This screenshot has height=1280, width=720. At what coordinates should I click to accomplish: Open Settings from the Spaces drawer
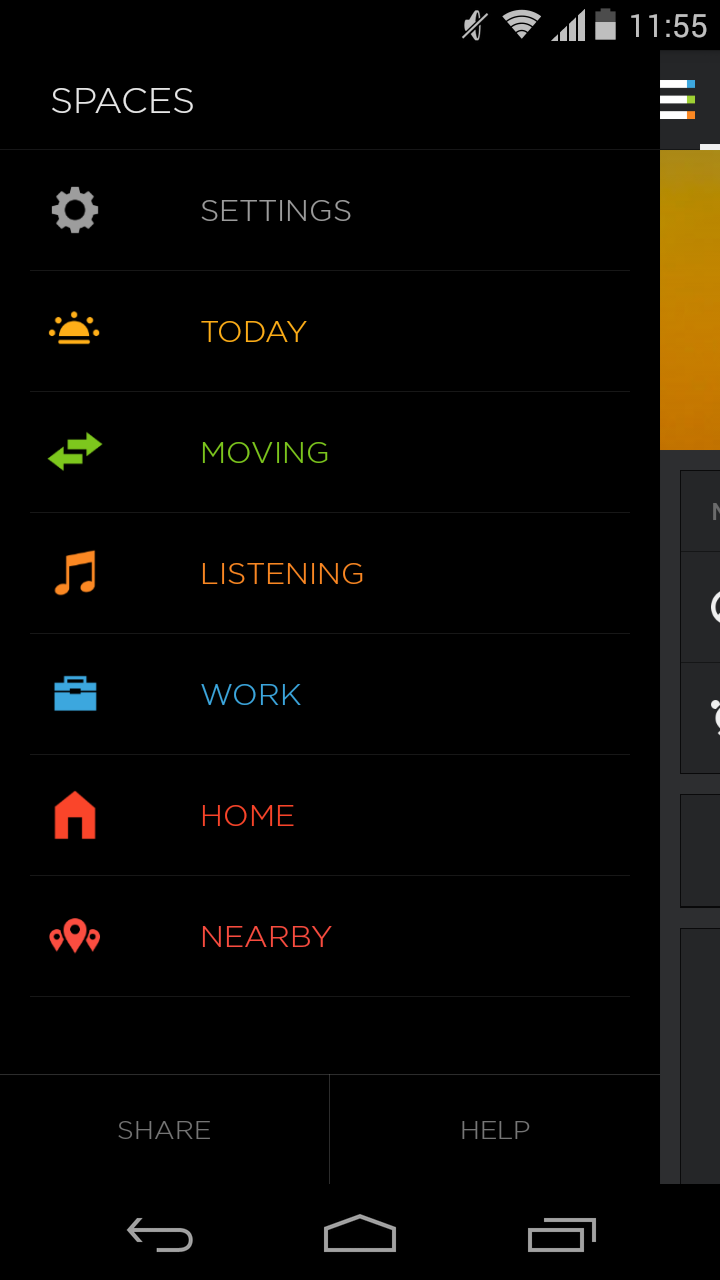point(330,211)
